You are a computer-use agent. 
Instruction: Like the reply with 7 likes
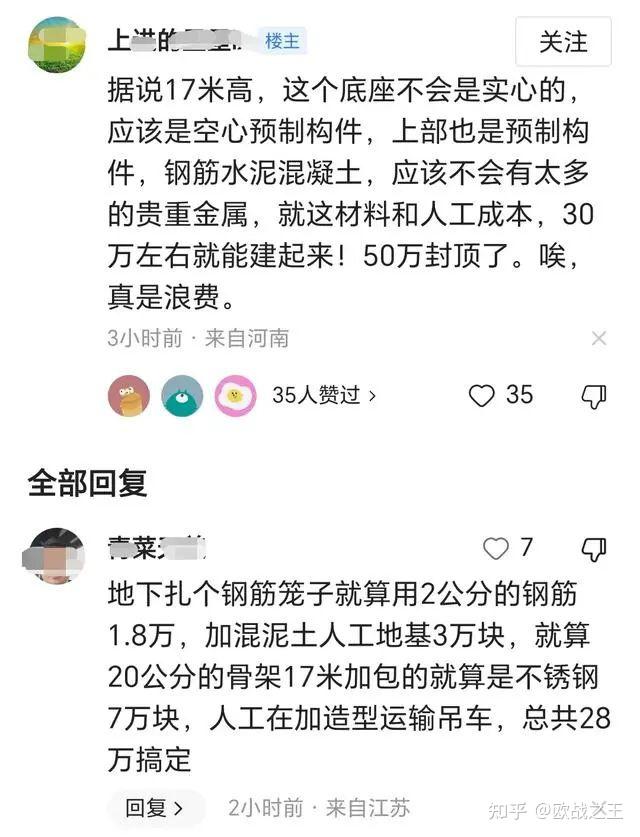coord(497,548)
